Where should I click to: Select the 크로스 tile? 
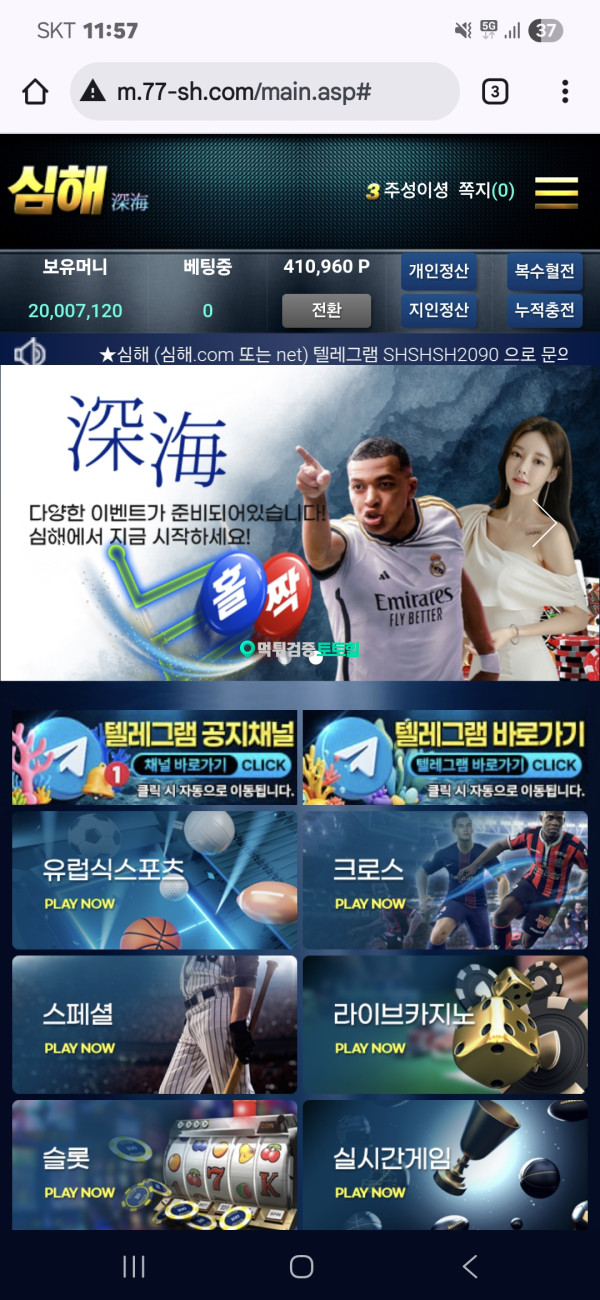tap(444, 880)
